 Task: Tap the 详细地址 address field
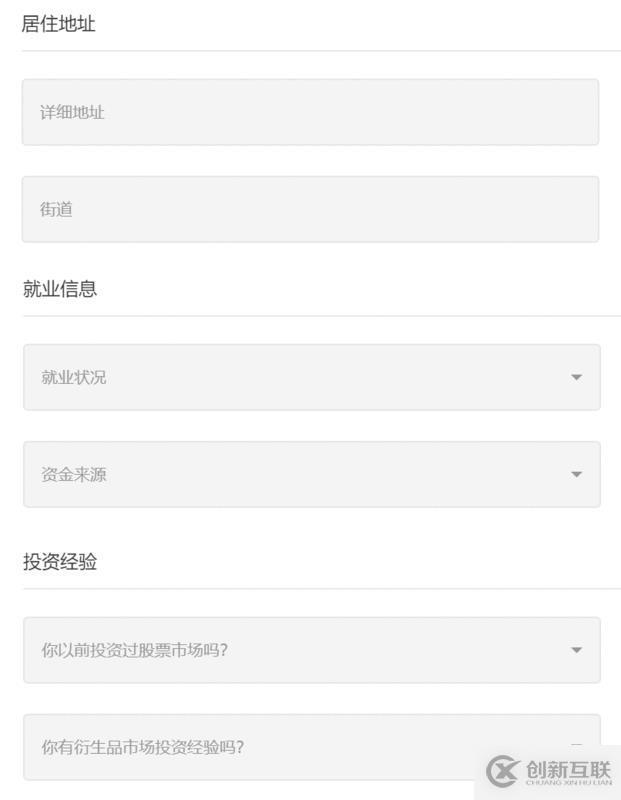(310, 112)
